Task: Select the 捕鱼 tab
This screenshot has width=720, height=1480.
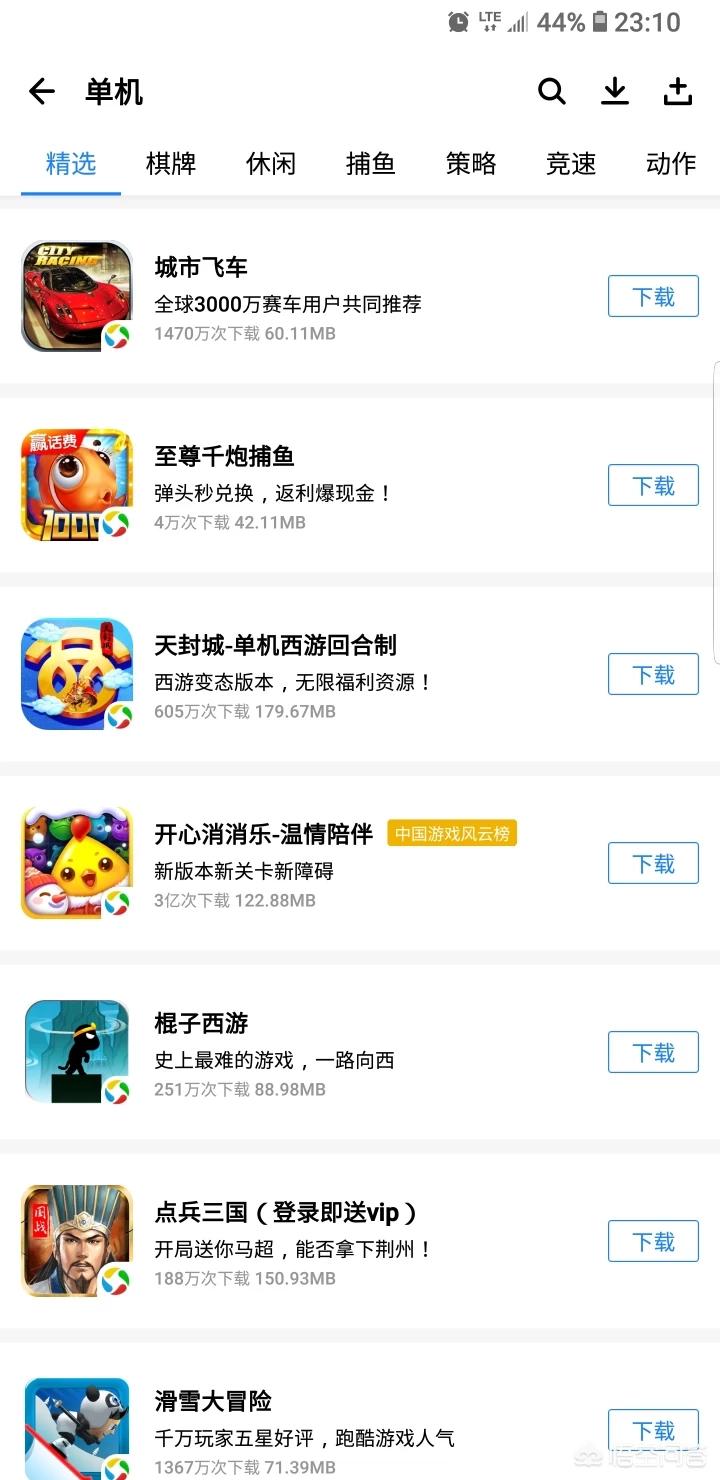Action: tap(371, 163)
